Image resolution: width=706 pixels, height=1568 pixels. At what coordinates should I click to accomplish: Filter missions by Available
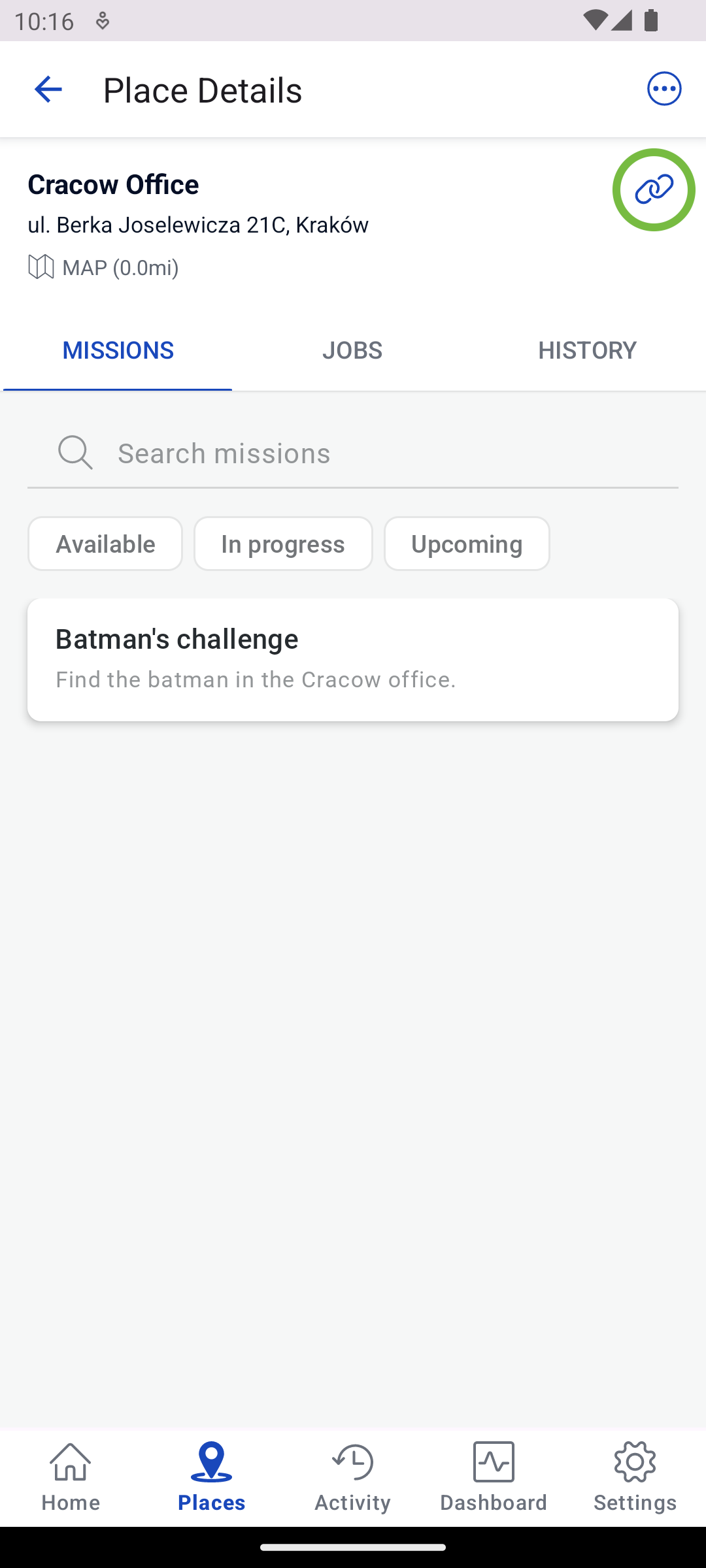(105, 544)
